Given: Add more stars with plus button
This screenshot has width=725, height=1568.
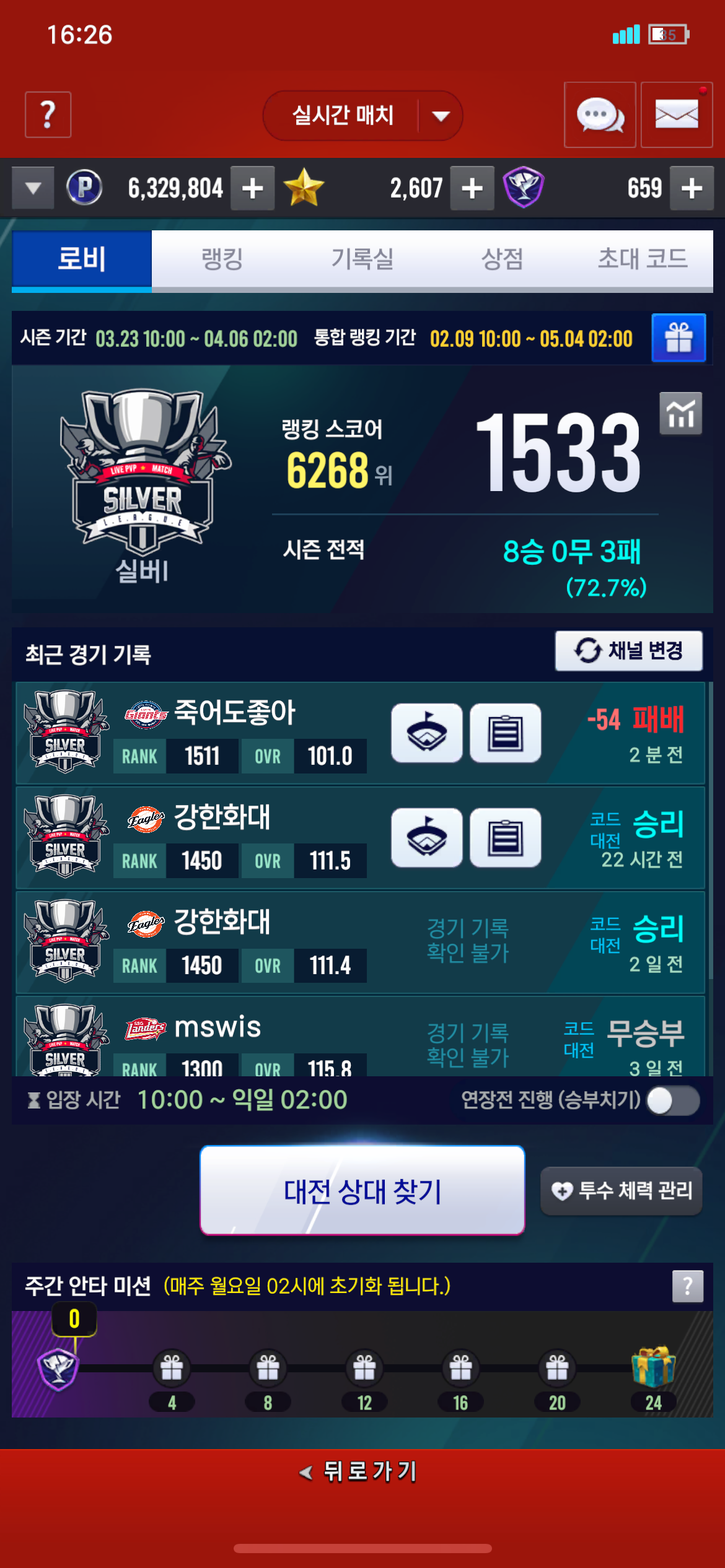Looking at the screenshot, I should (x=472, y=188).
